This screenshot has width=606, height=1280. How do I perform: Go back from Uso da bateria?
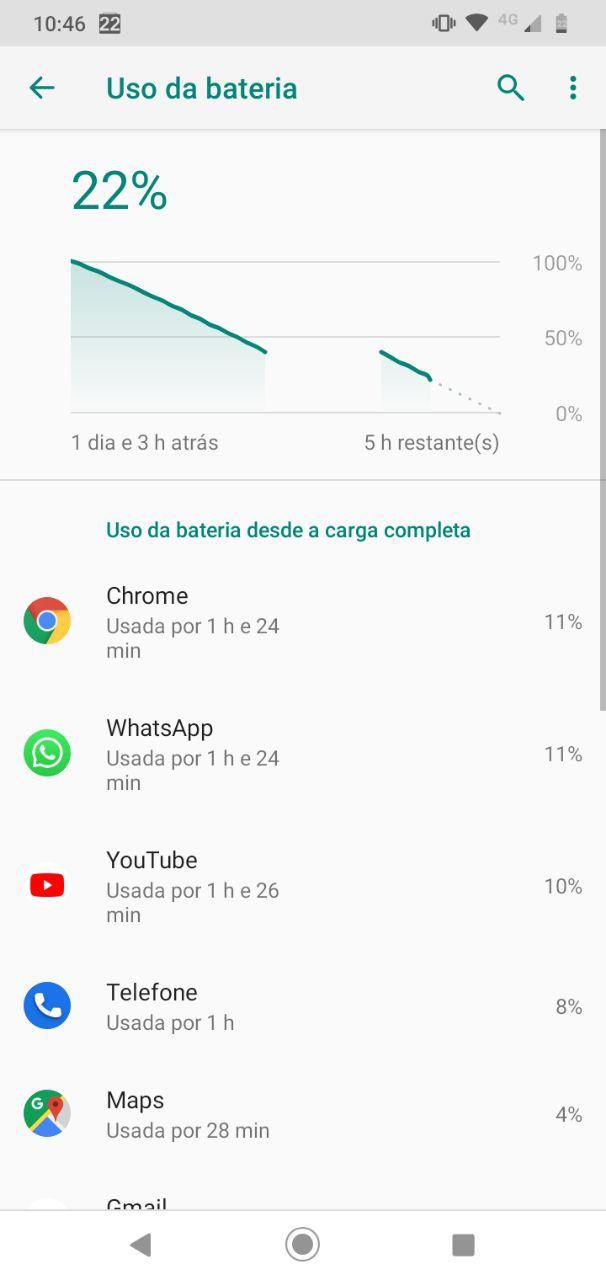(x=41, y=88)
